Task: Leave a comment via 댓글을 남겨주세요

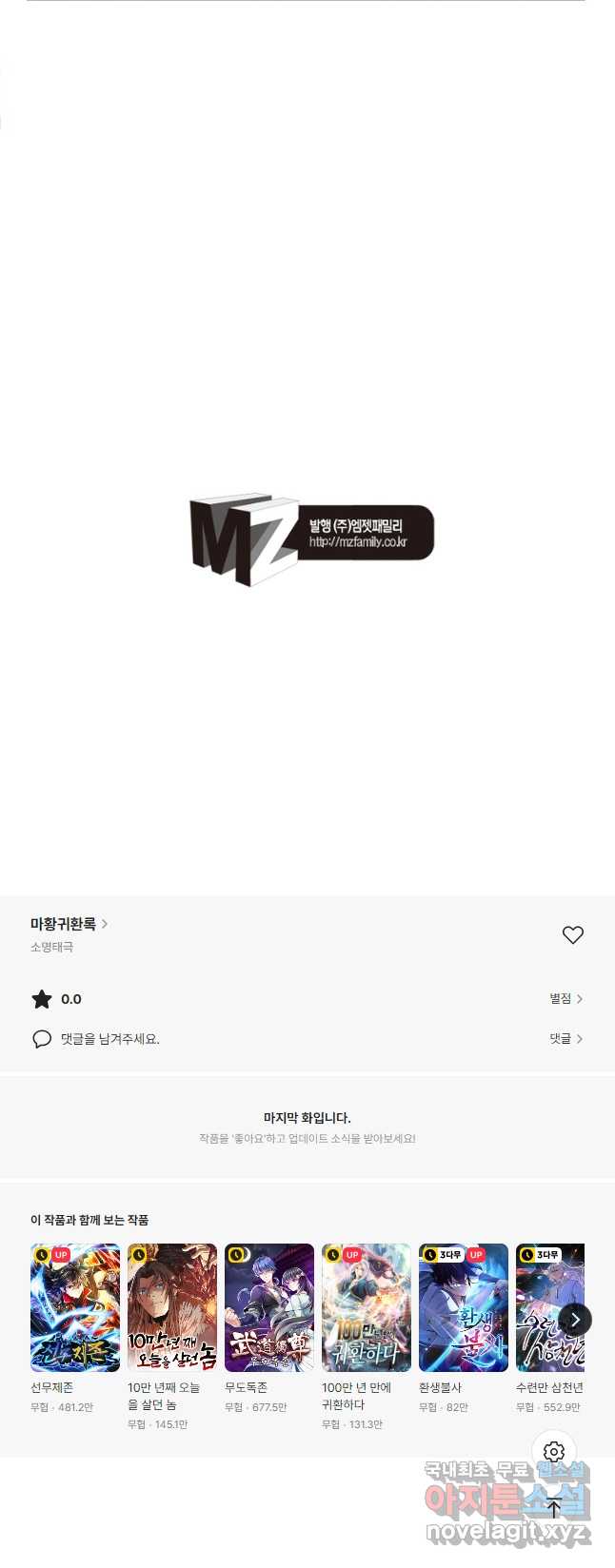Action: (x=109, y=1039)
